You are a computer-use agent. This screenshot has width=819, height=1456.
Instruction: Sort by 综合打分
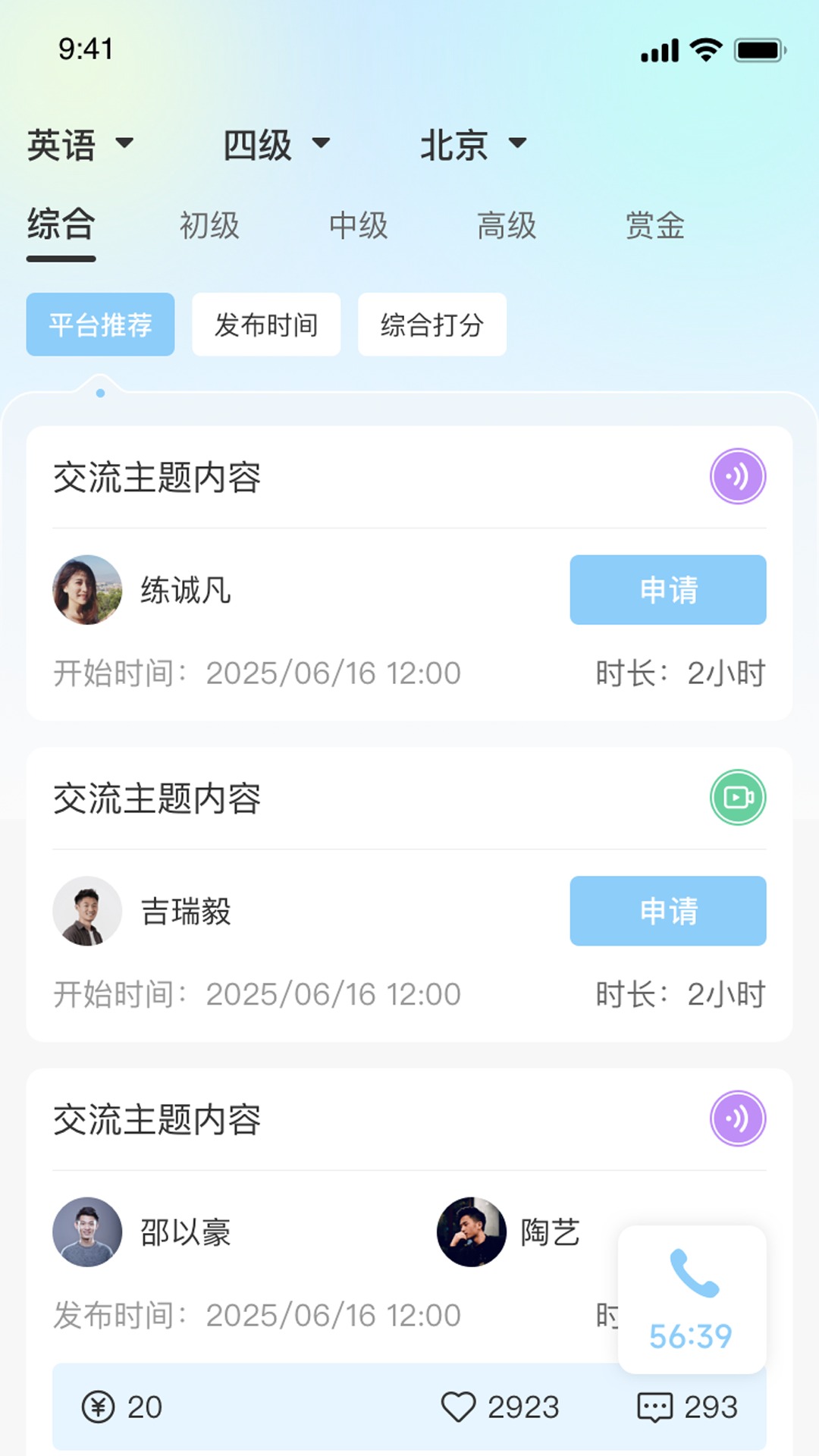pos(432,325)
